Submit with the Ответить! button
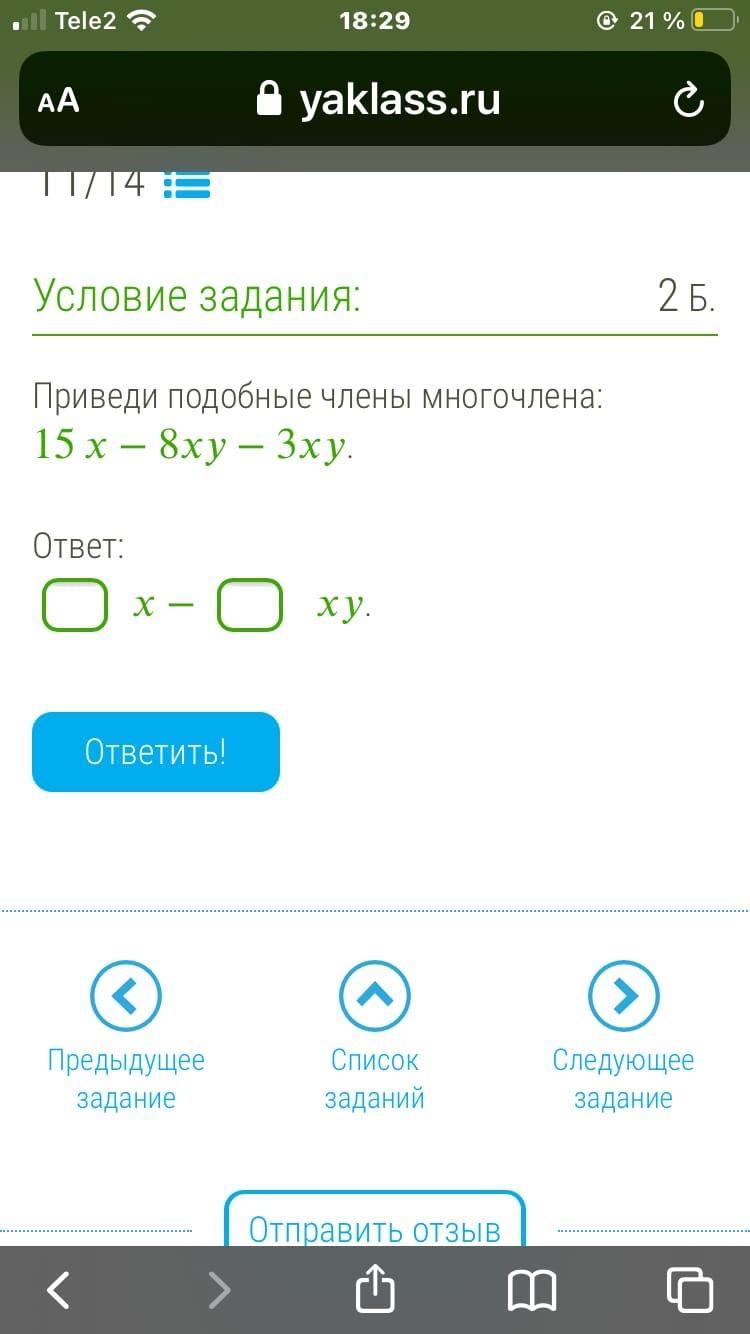This screenshot has width=750, height=1334. (156, 752)
